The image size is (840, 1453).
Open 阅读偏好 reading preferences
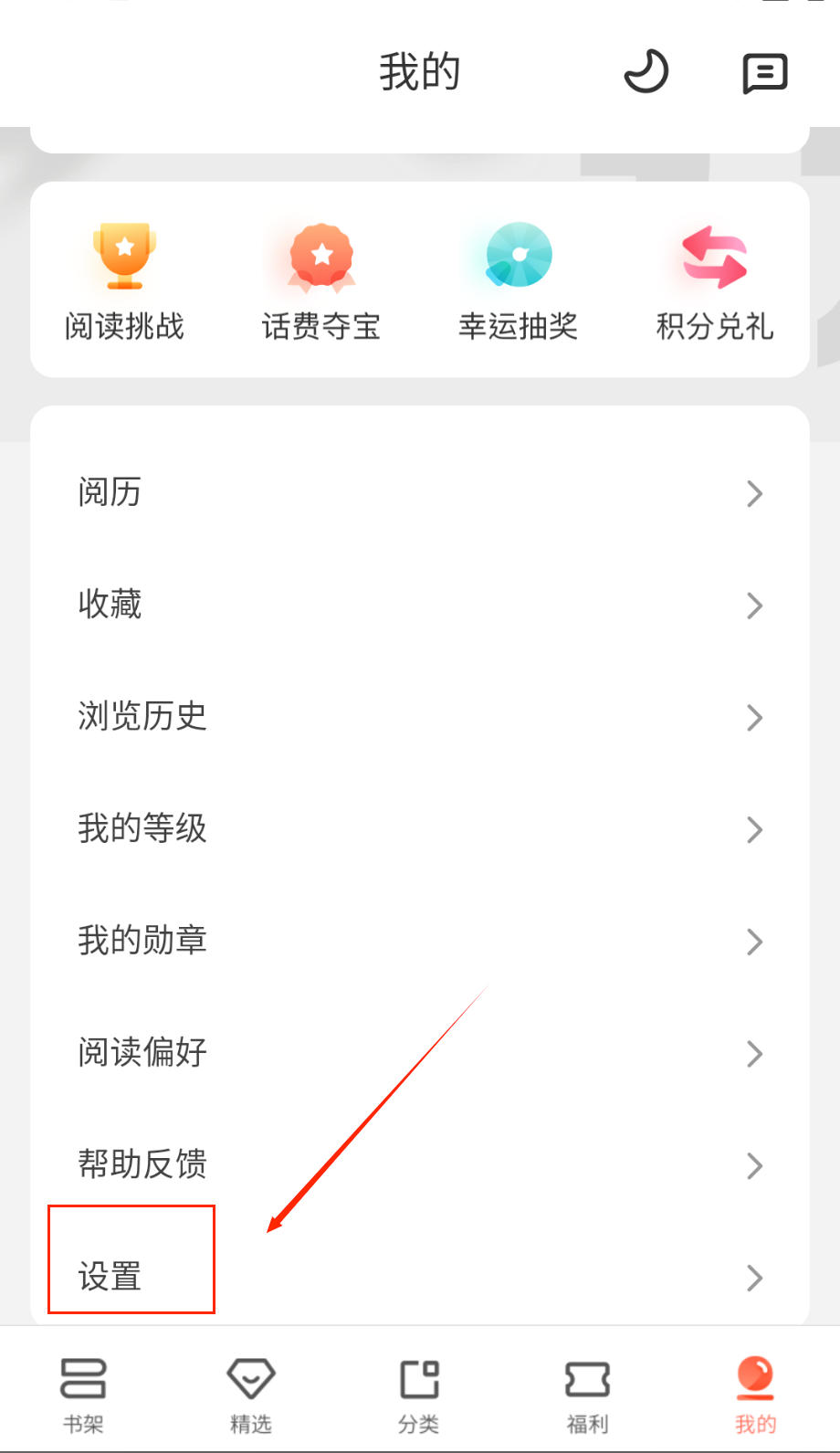420,1053
